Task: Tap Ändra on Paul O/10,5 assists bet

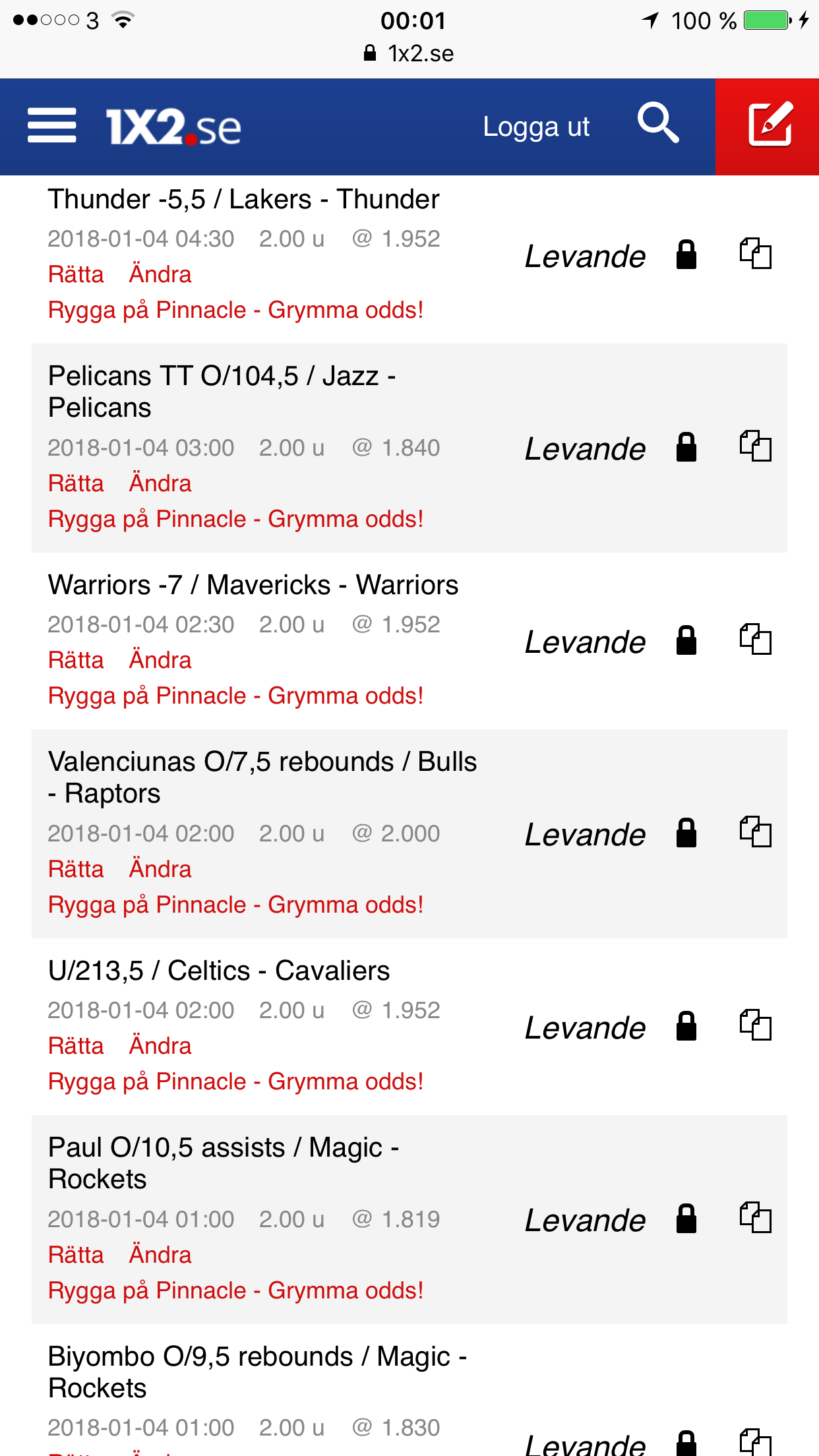Action: click(160, 1255)
